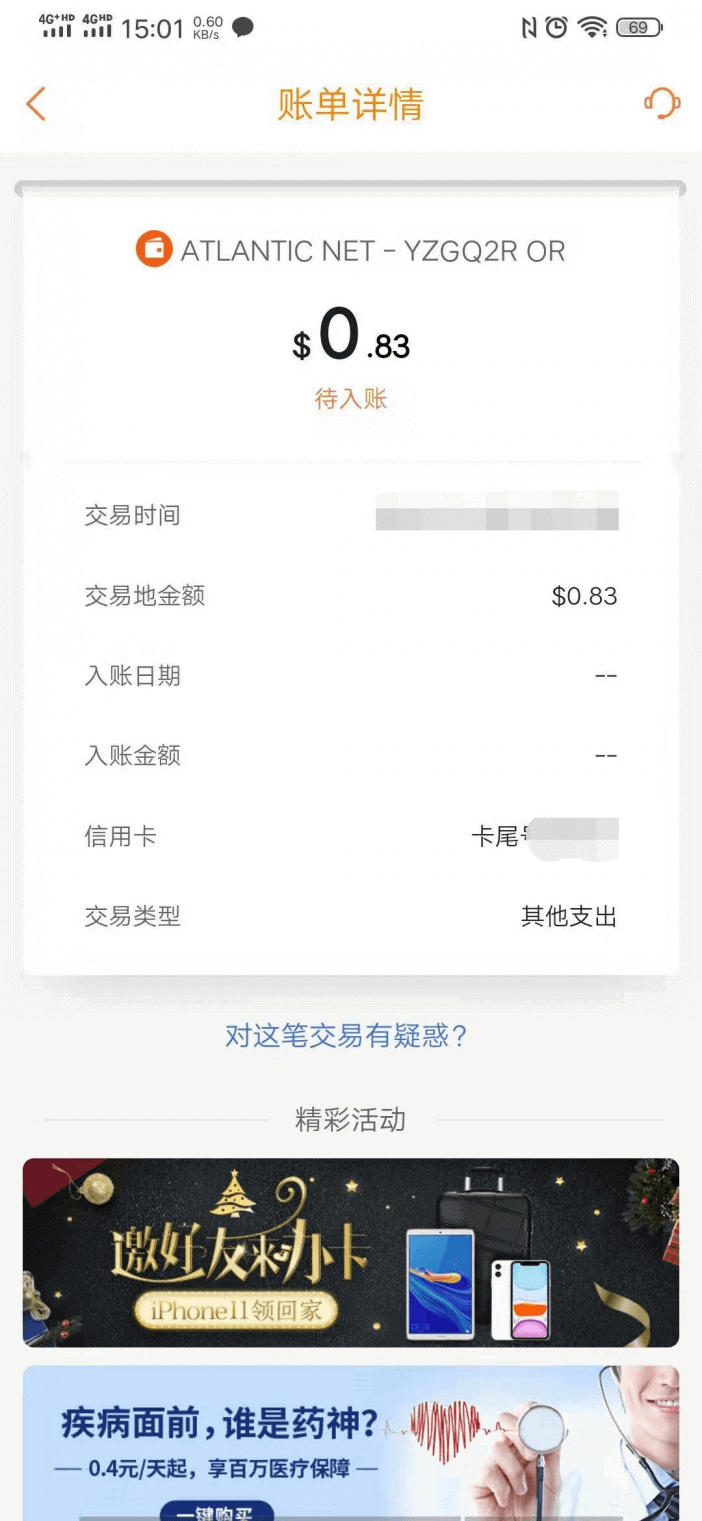Open the 邀好友办卡 iPhone11 banner
Viewport: 702px width, 1521px height.
350,1252
